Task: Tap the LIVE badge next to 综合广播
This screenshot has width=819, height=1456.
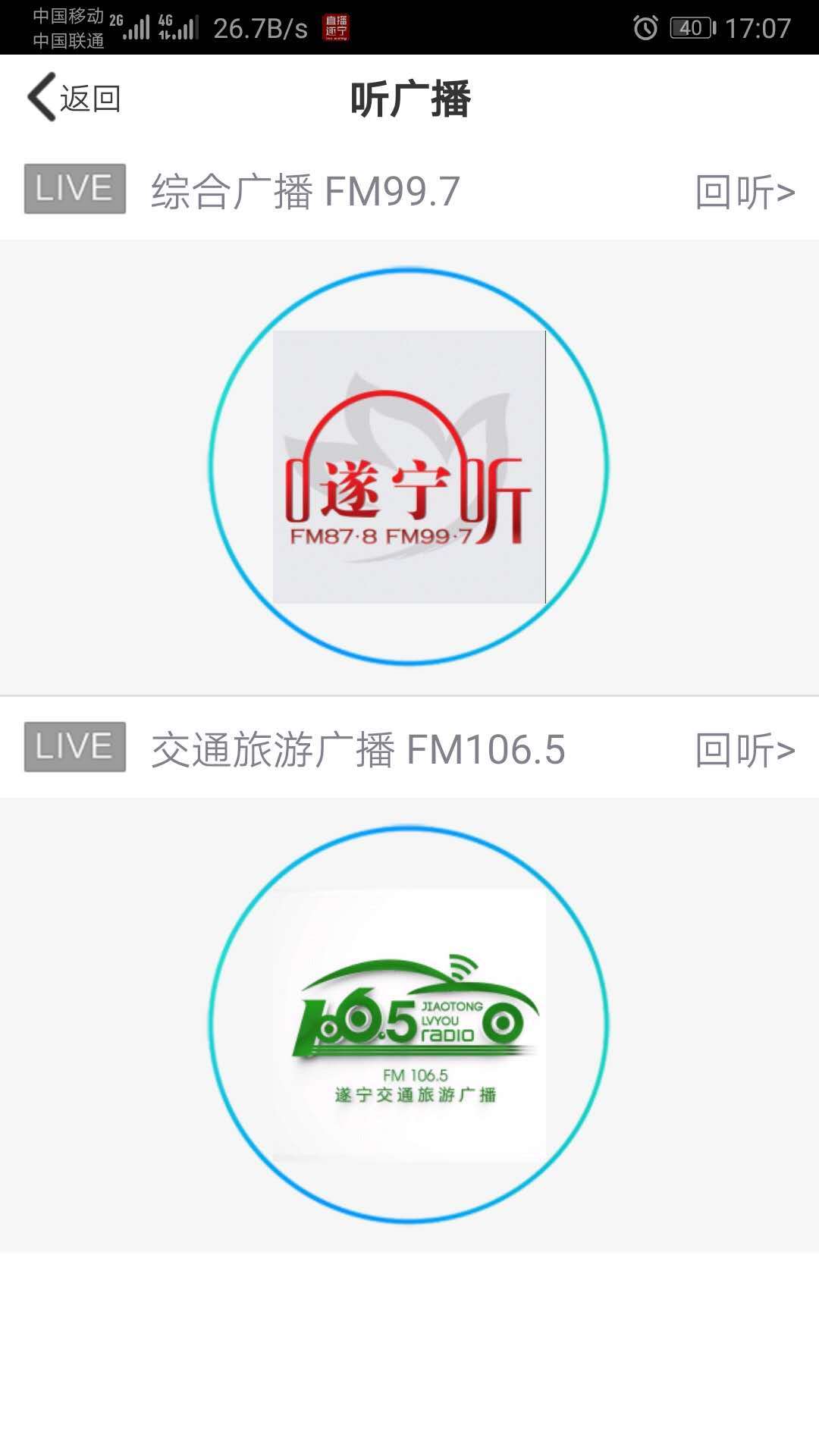Action: (74, 190)
